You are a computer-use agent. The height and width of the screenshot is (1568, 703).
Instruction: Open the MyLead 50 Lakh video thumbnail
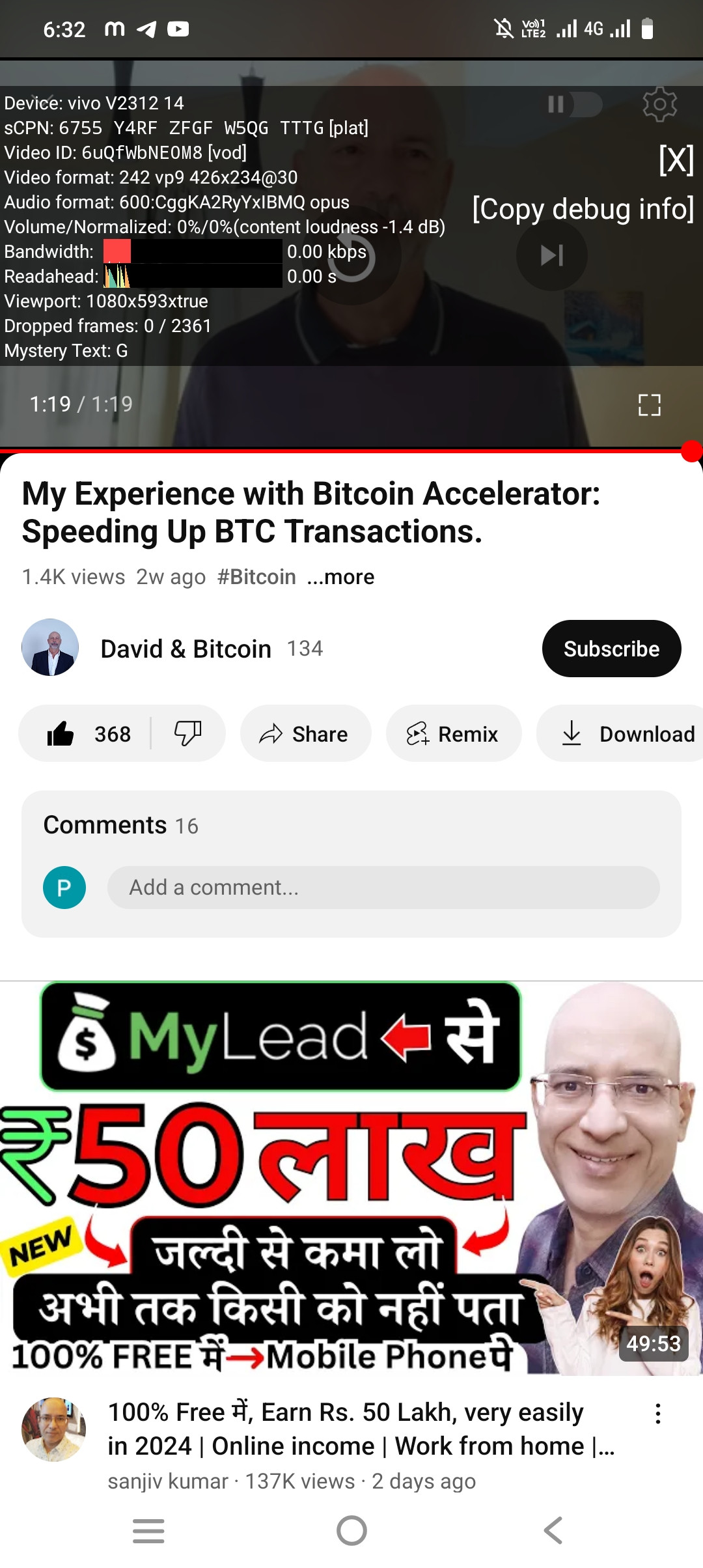pyautogui.click(x=351, y=1179)
